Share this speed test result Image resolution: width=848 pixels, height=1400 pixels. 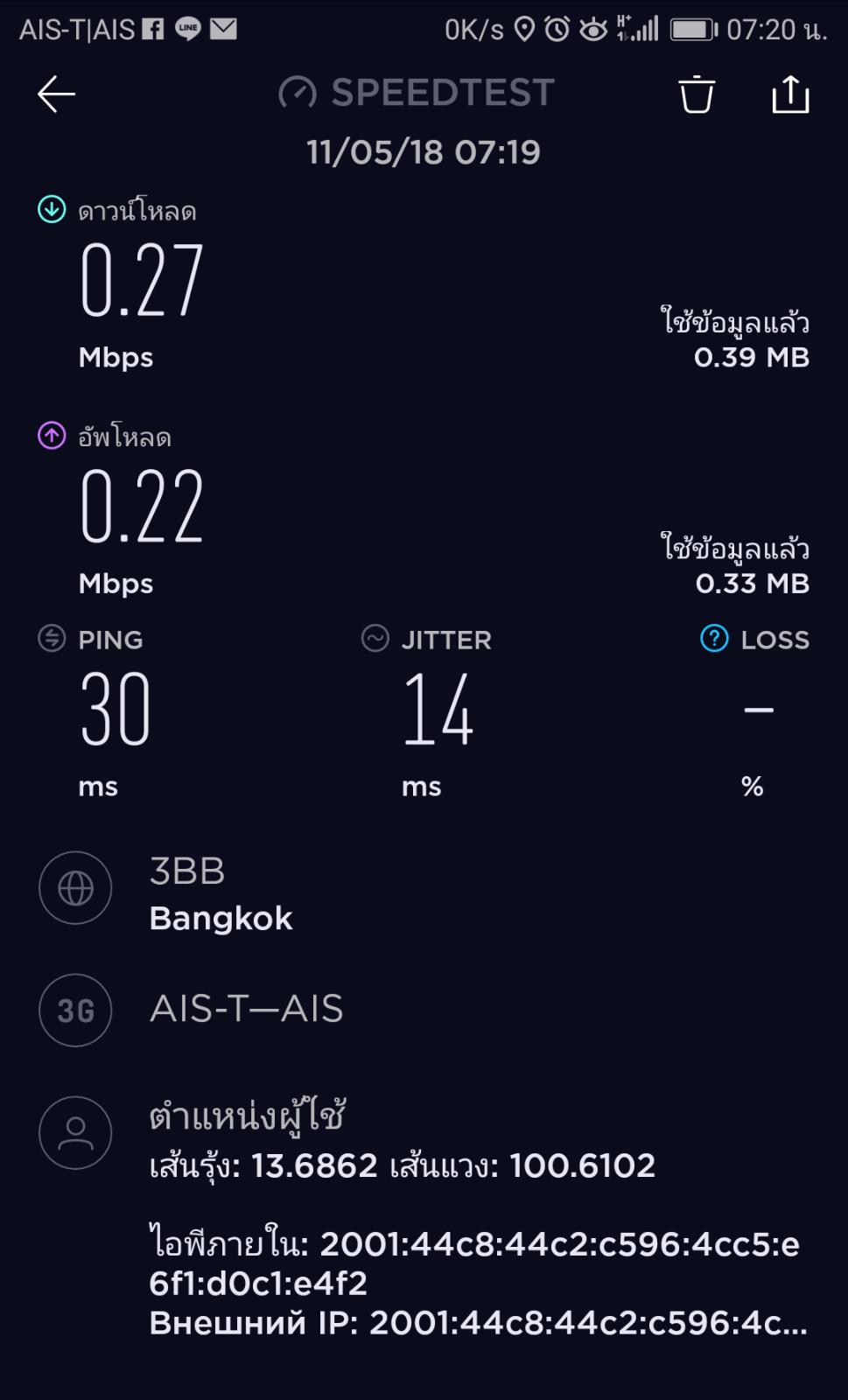790,94
